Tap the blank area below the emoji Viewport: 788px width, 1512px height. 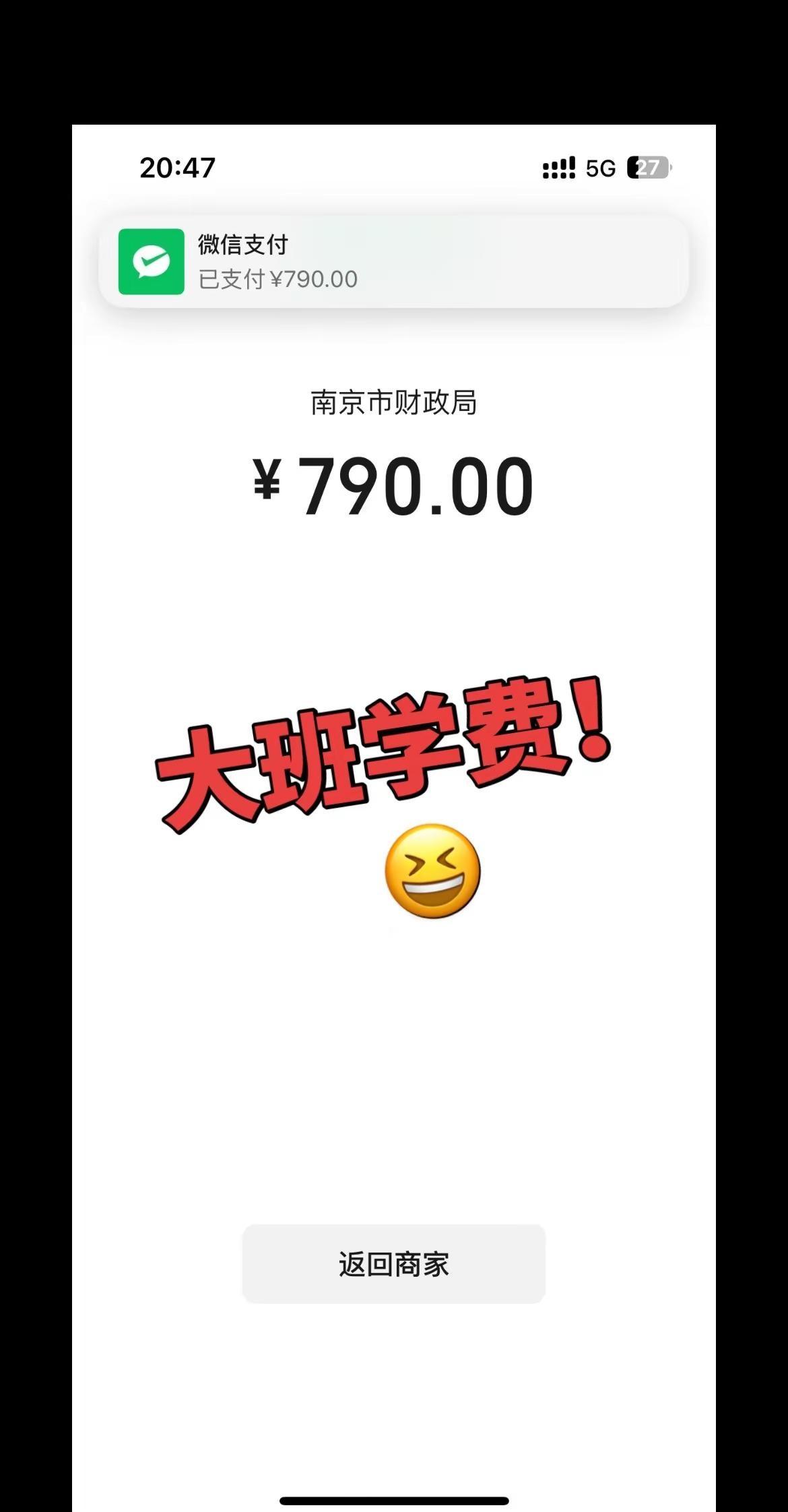pyautogui.click(x=394, y=1044)
